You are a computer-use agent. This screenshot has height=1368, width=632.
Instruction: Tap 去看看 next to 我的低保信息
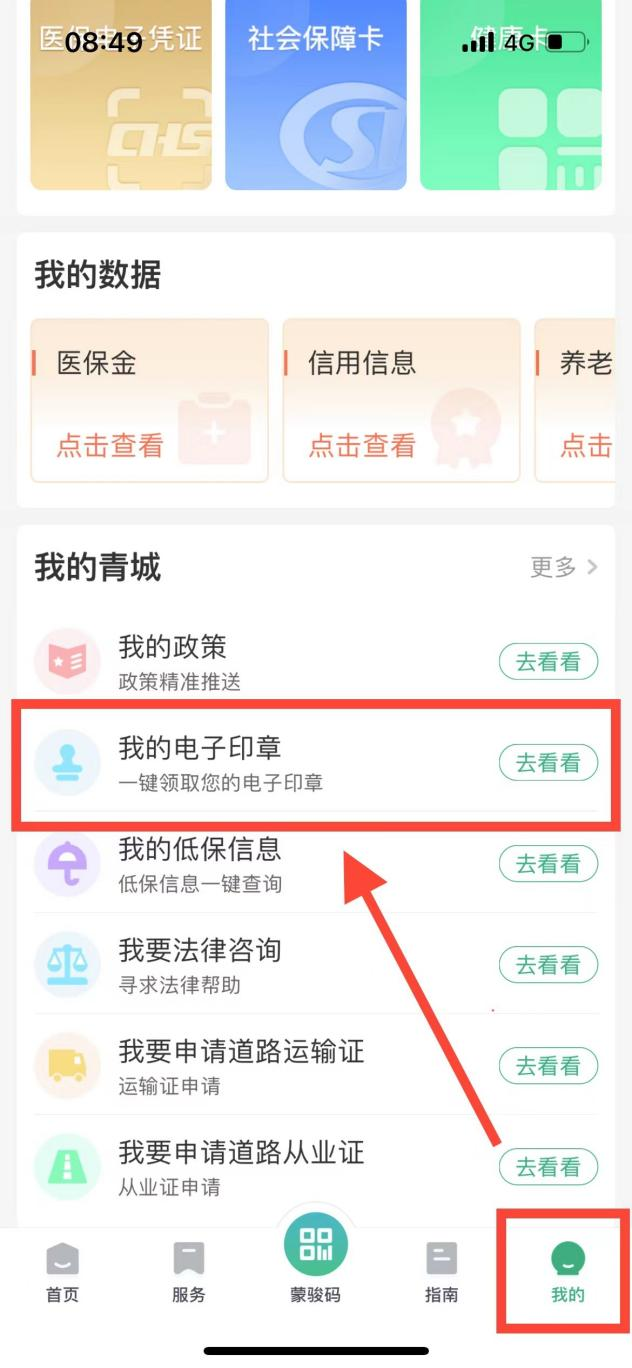tap(548, 864)
